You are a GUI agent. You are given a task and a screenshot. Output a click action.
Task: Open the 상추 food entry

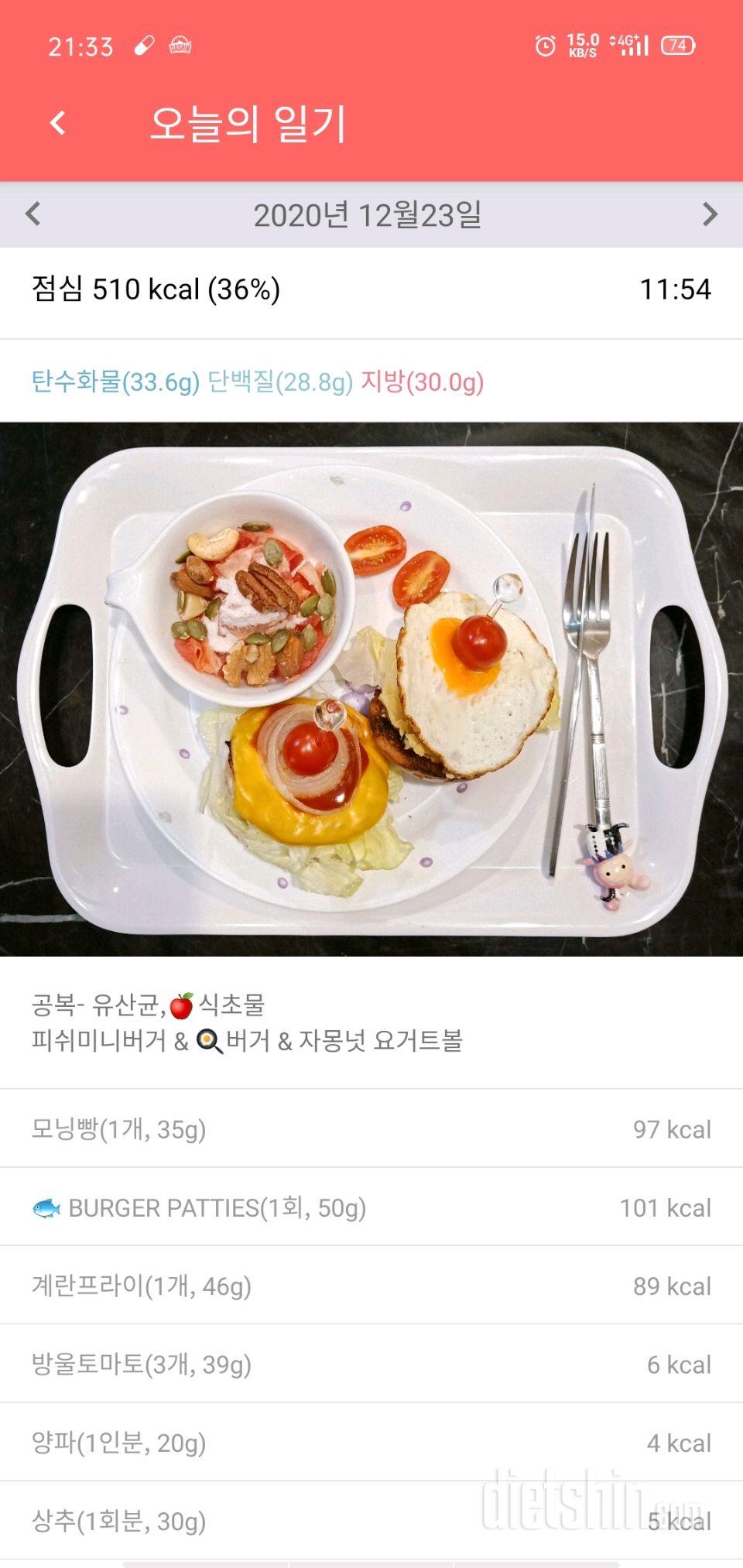[371, 1521]
